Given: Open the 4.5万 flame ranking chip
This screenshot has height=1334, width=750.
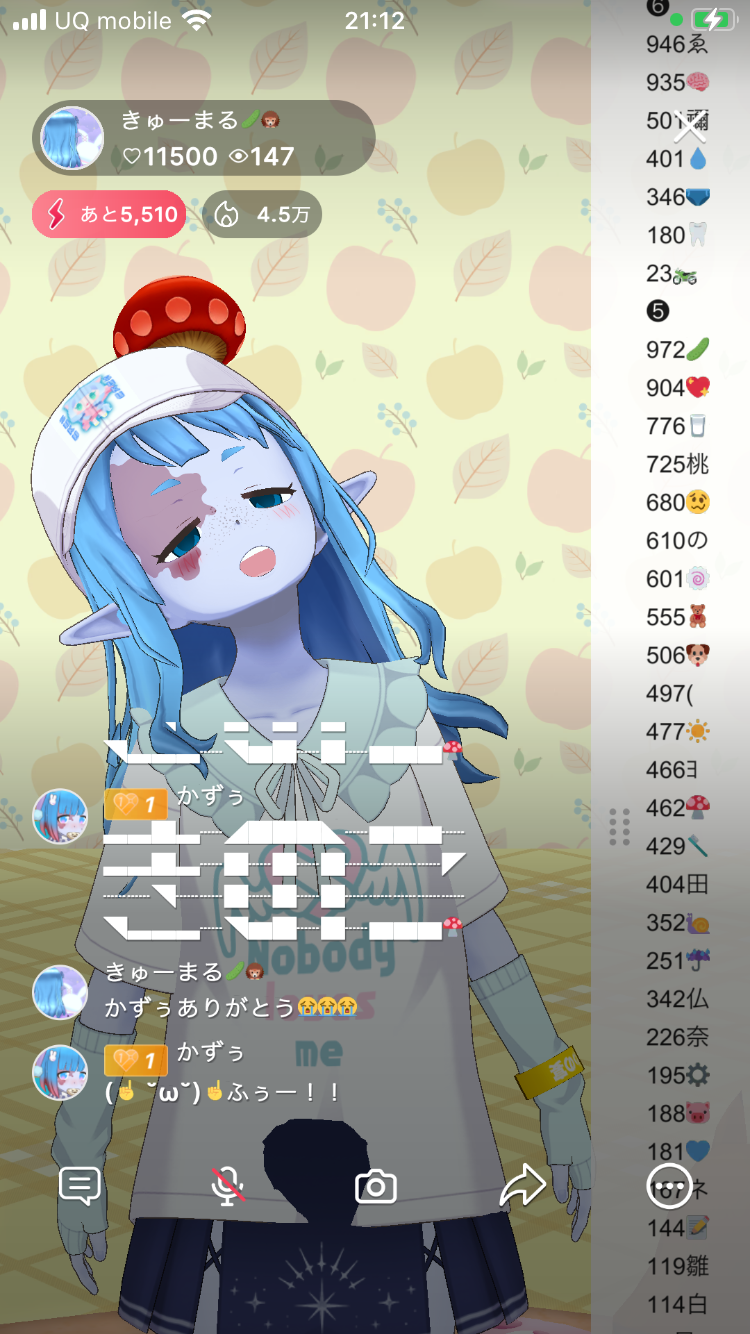Looking at the screenshot, I should [x=262, y=214].
